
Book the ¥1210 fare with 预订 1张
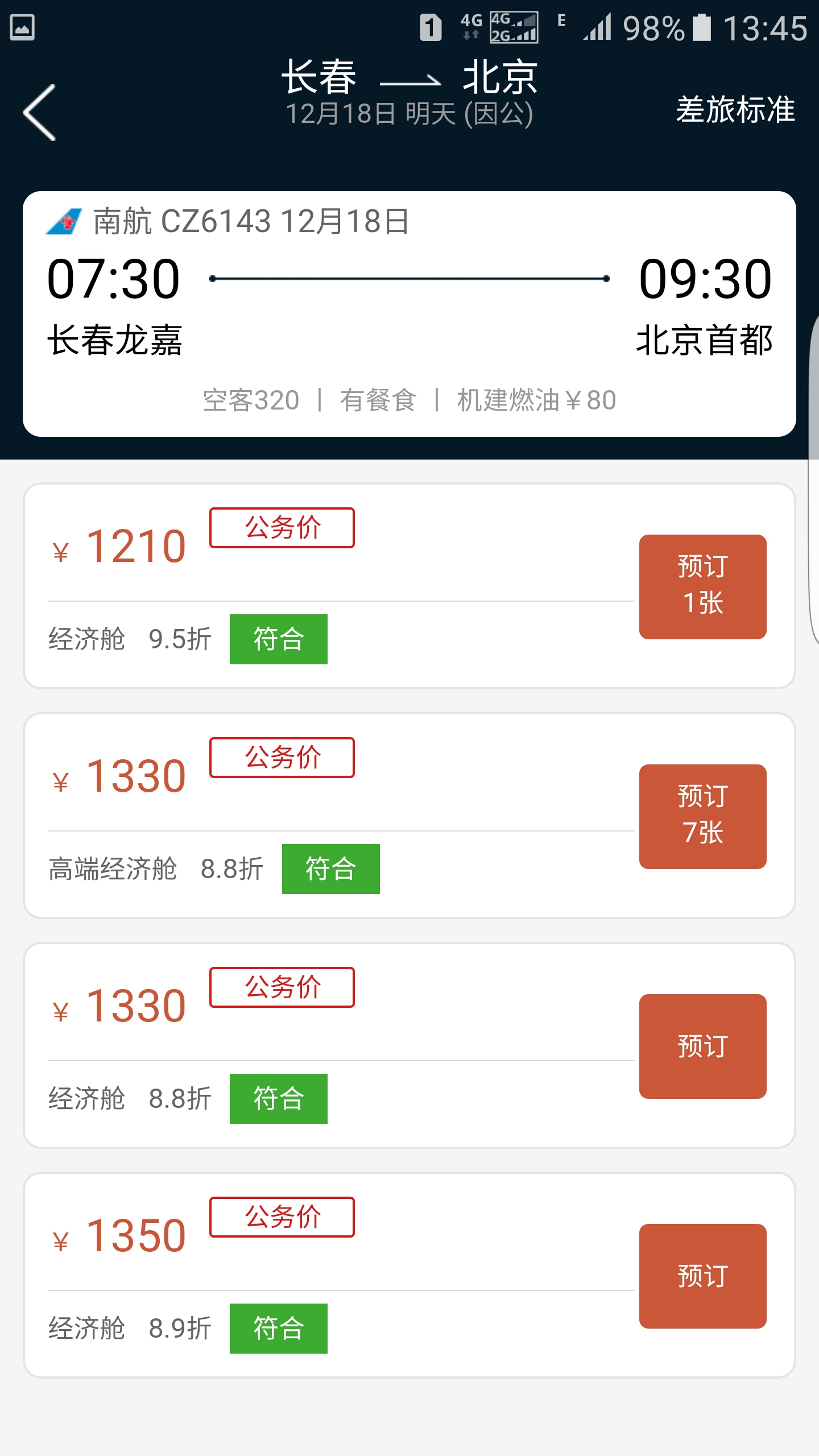pos(703,586)
